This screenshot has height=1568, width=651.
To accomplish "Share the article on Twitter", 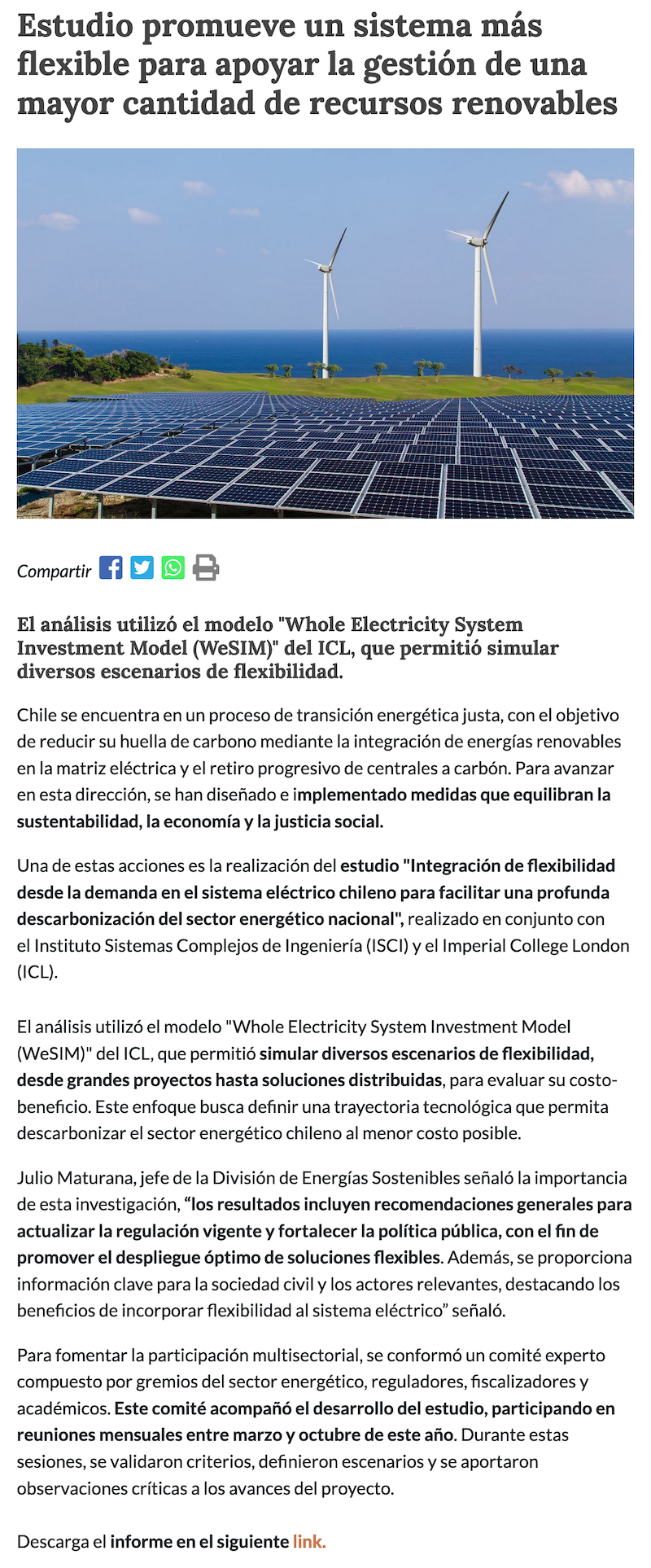I will click(142, 567).
